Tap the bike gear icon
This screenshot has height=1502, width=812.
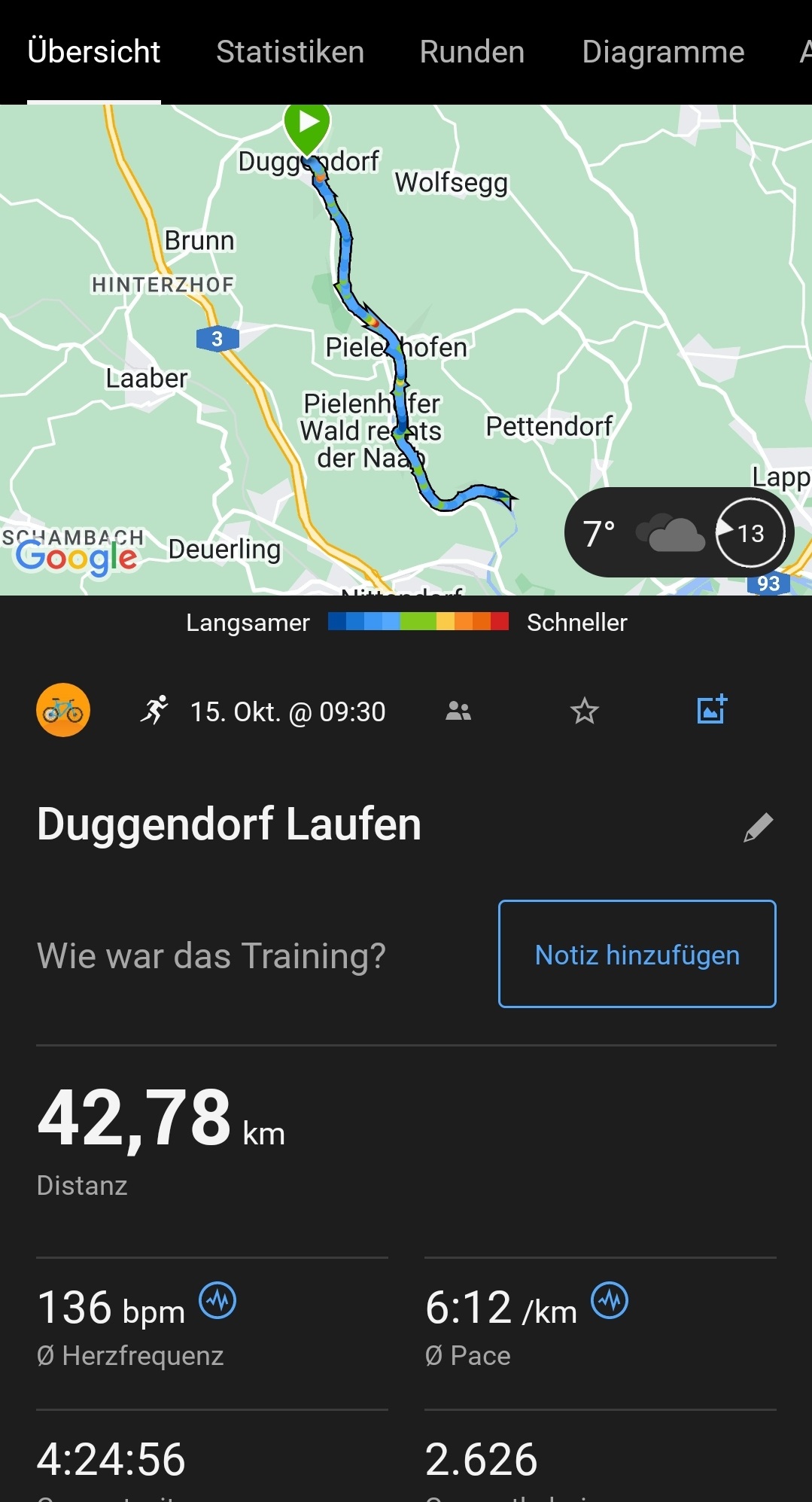pos(63,710)
